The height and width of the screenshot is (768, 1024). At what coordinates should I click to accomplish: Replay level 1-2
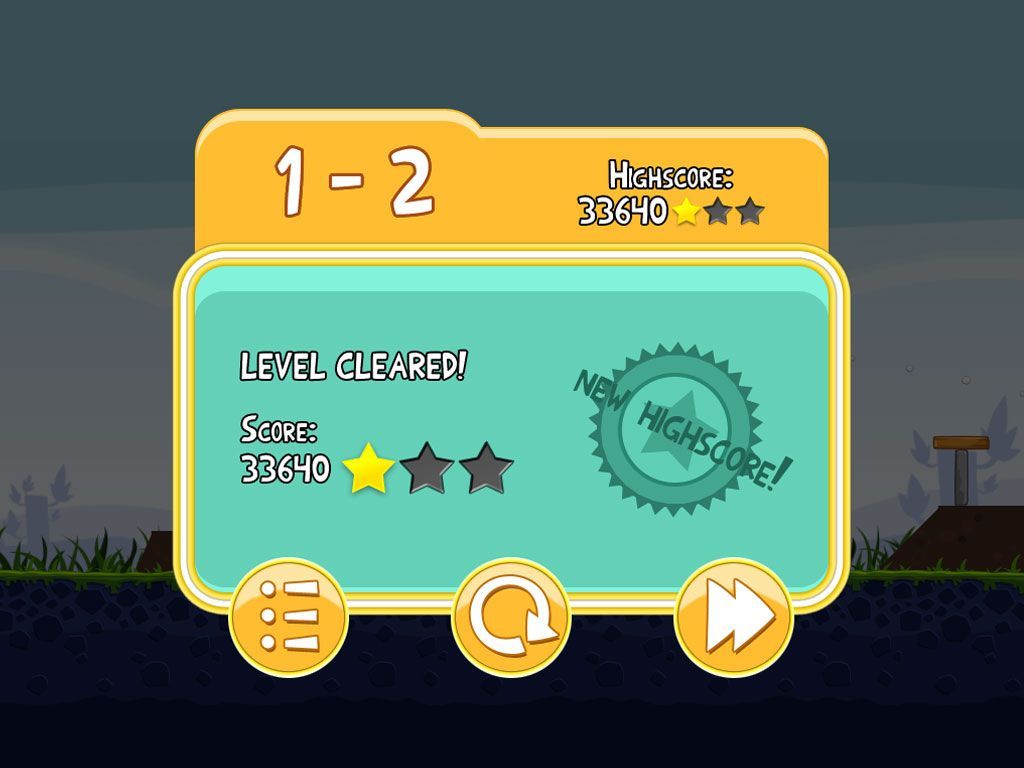(510, 617)
